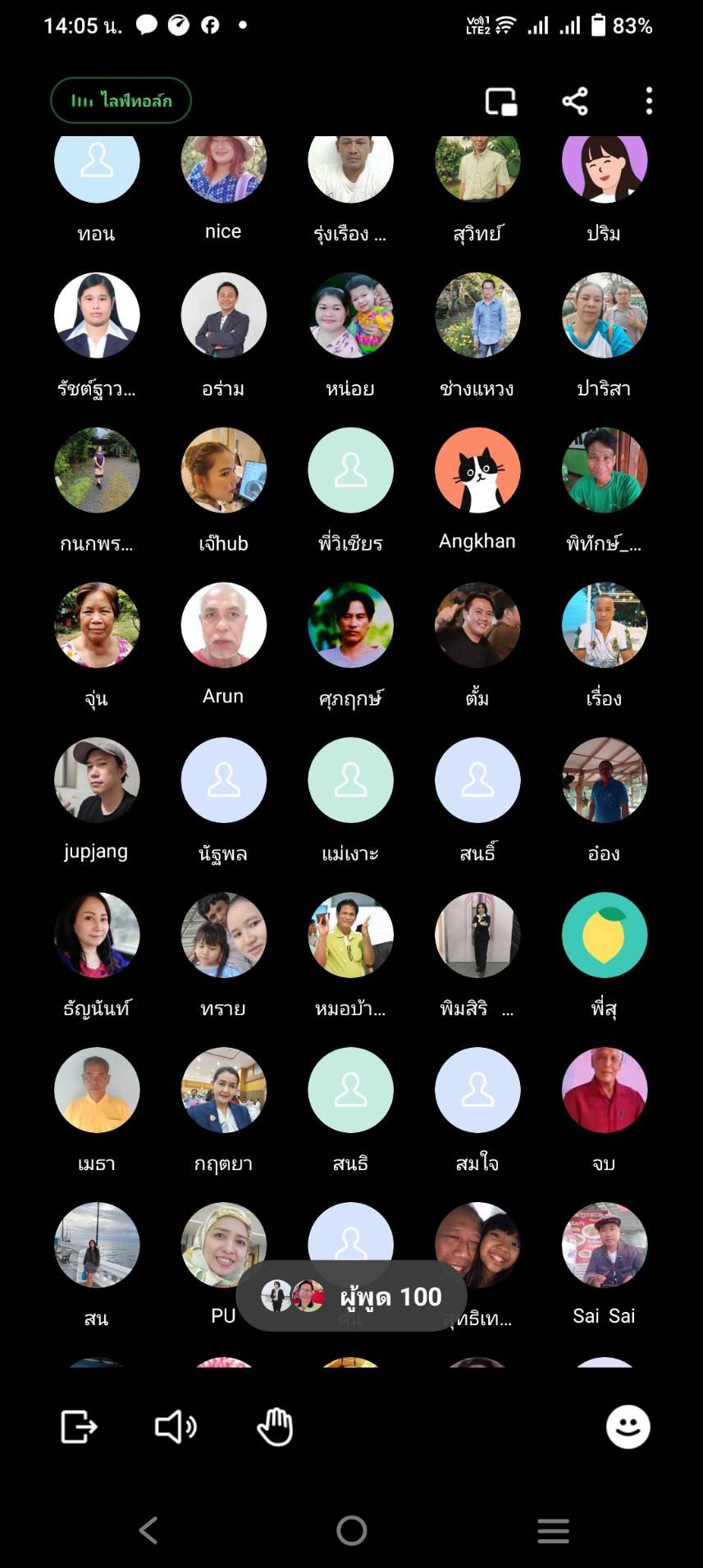This screenshot has width=703, height=1568.
Task: Leave the live talk room
Action: click(x=79, y=1426)
